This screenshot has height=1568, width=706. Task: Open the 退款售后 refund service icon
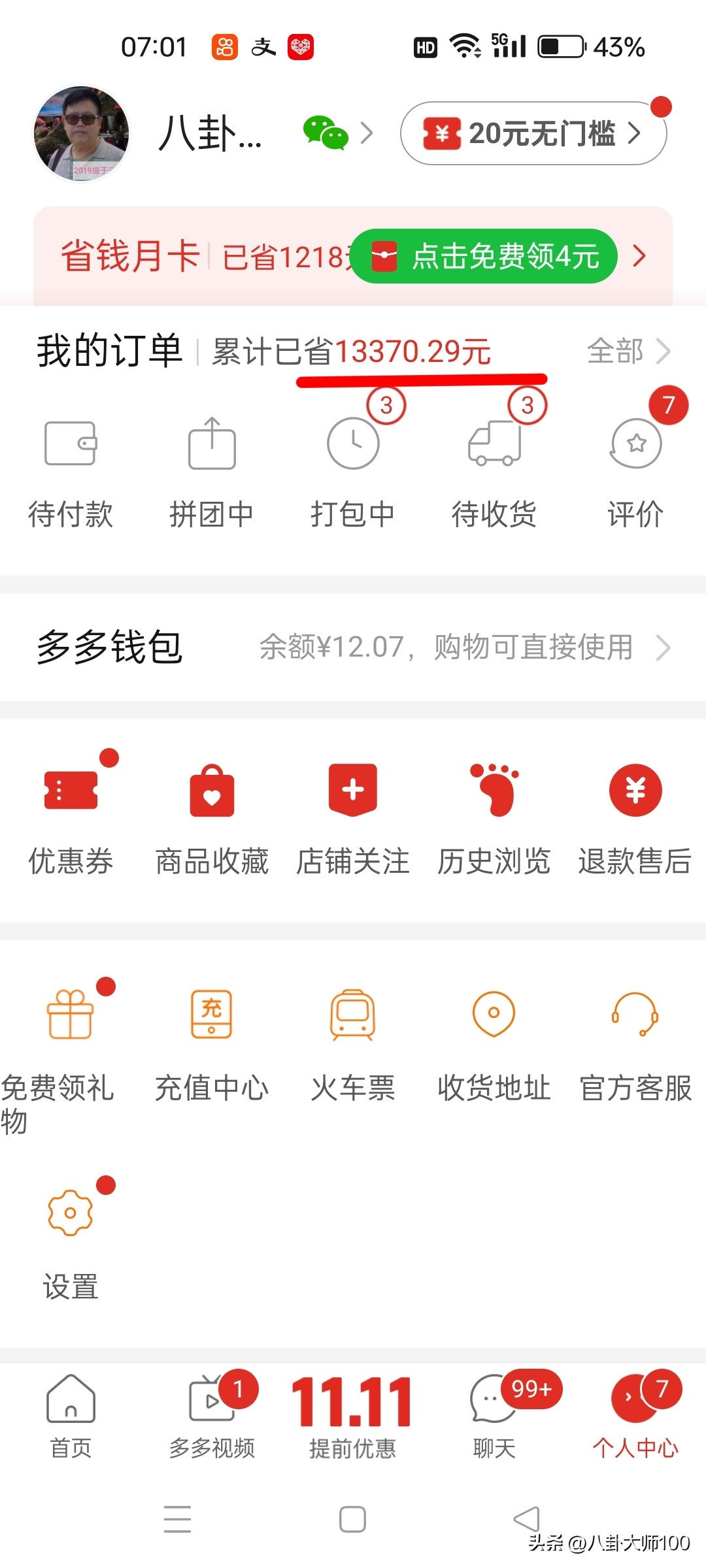coord(635,791)
